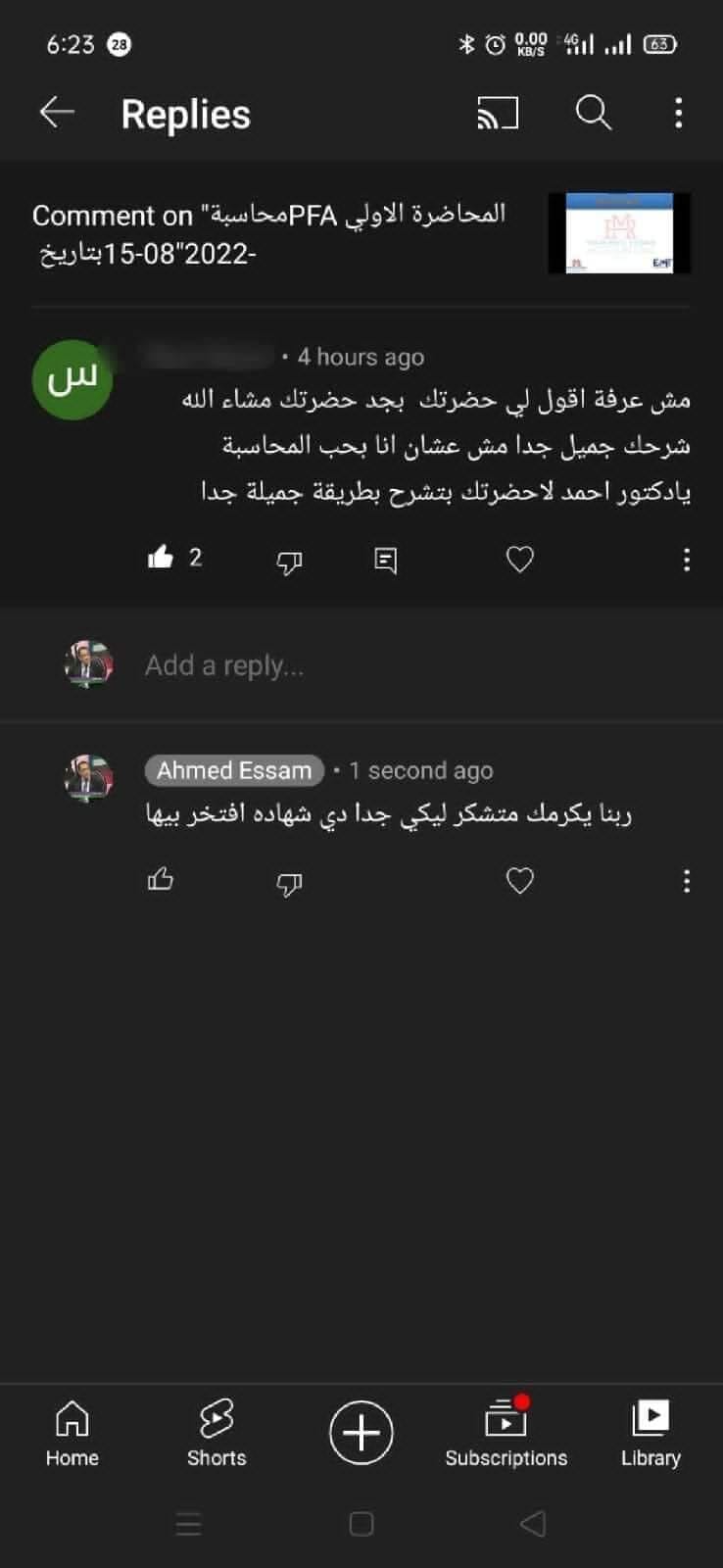Image resolution: width=723 pixels, height=1568 pixels.
Task: Tap the create plus button
Action: click(361, 1432)
